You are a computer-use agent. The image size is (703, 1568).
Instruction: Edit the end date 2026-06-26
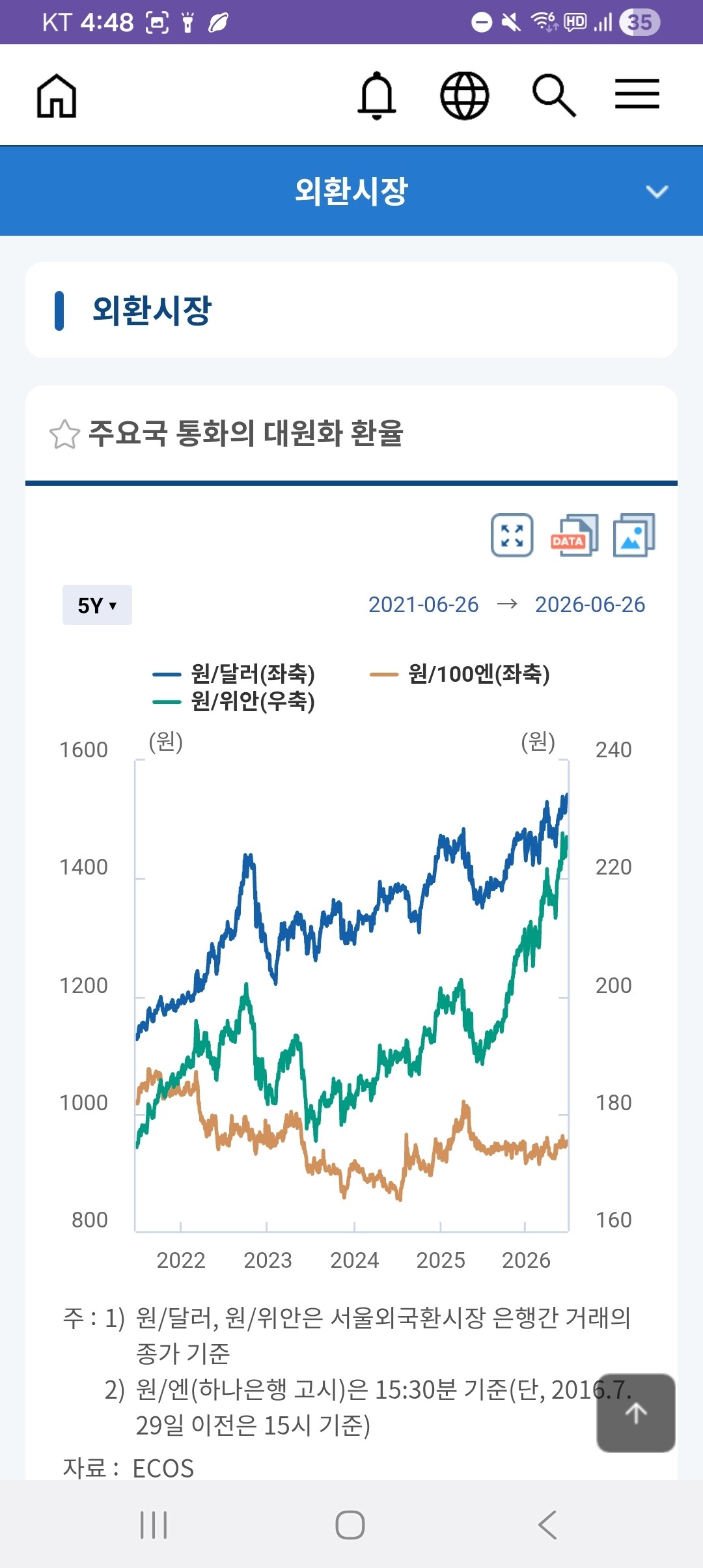pos(590,605)
